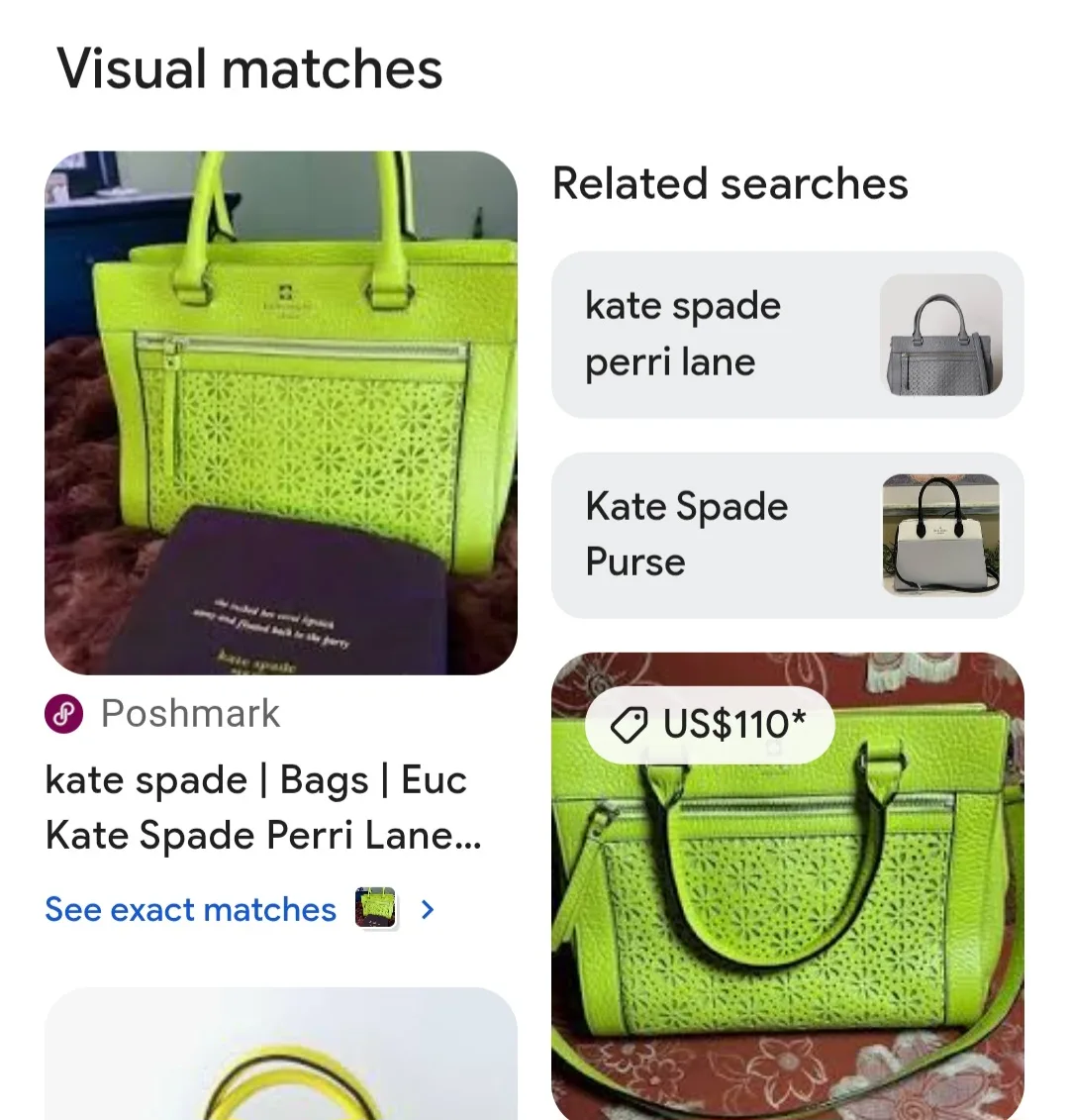Select the Related searches section header
The width and height of the screenshot is (1069, 1120).
coord(729,182)
